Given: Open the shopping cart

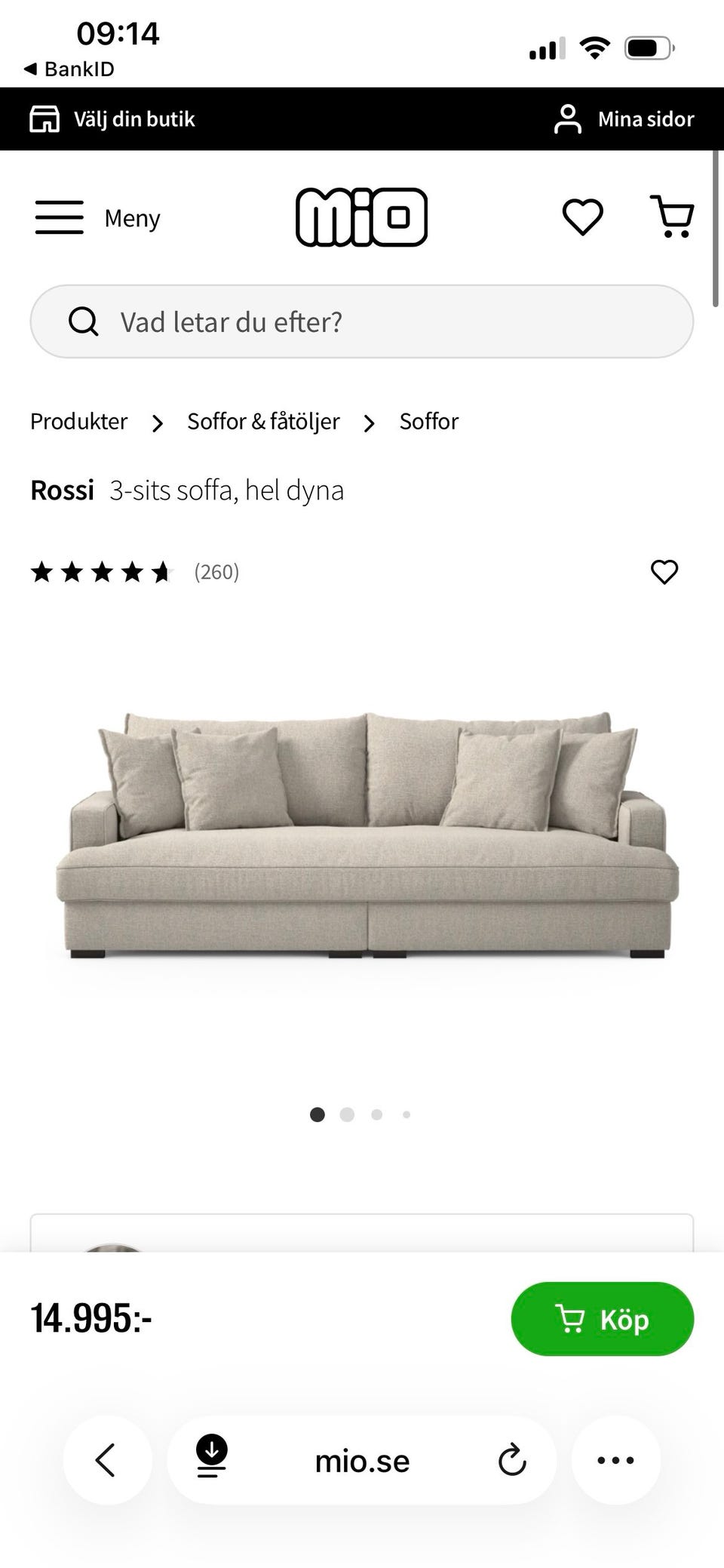Looking at the screenshot, I should 671,217.
